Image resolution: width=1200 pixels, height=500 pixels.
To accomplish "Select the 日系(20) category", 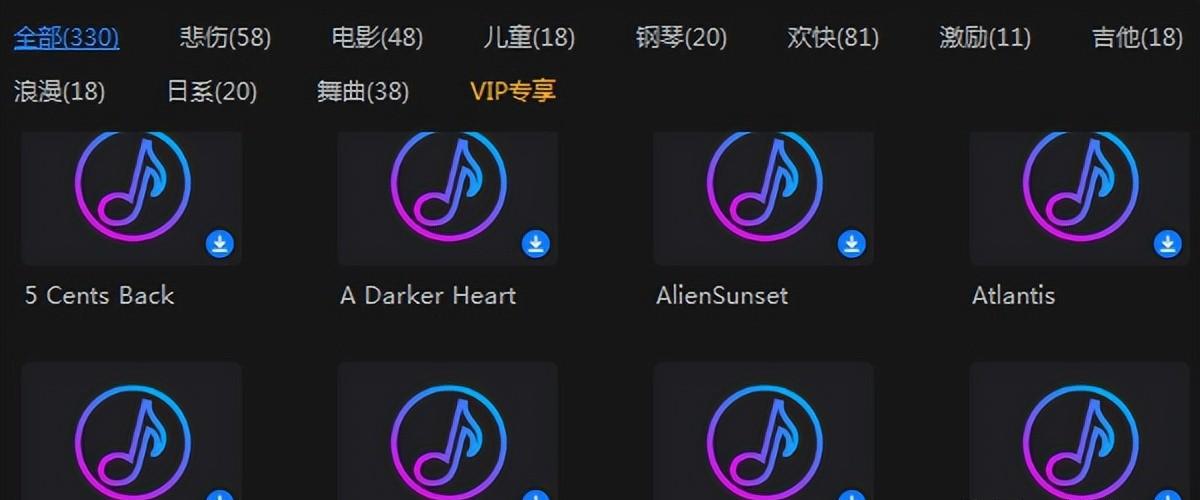I will [211, 92].
